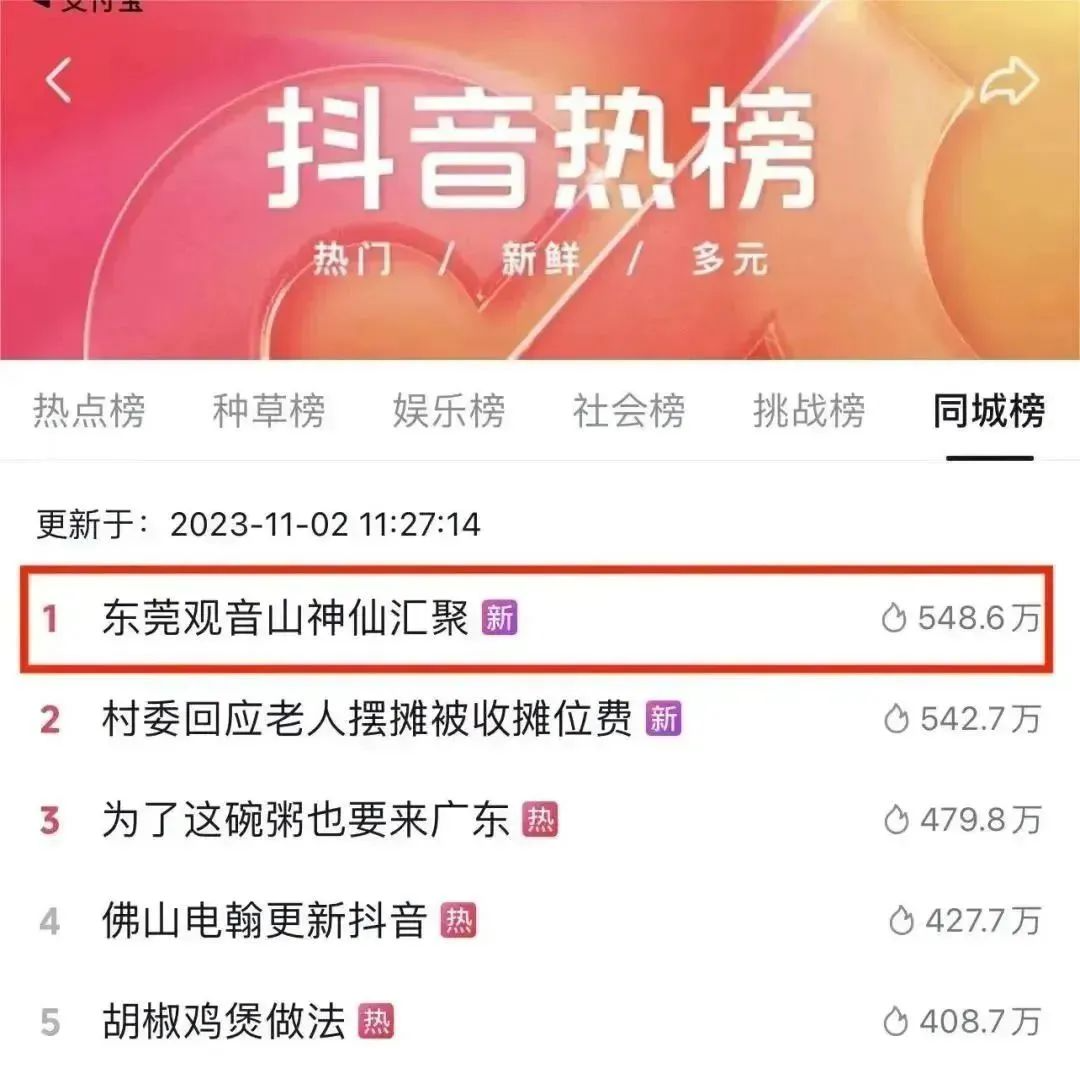Share the Douyin hot list
The width and height of the screenshot is (1080, 1085).
point(1008,82)
